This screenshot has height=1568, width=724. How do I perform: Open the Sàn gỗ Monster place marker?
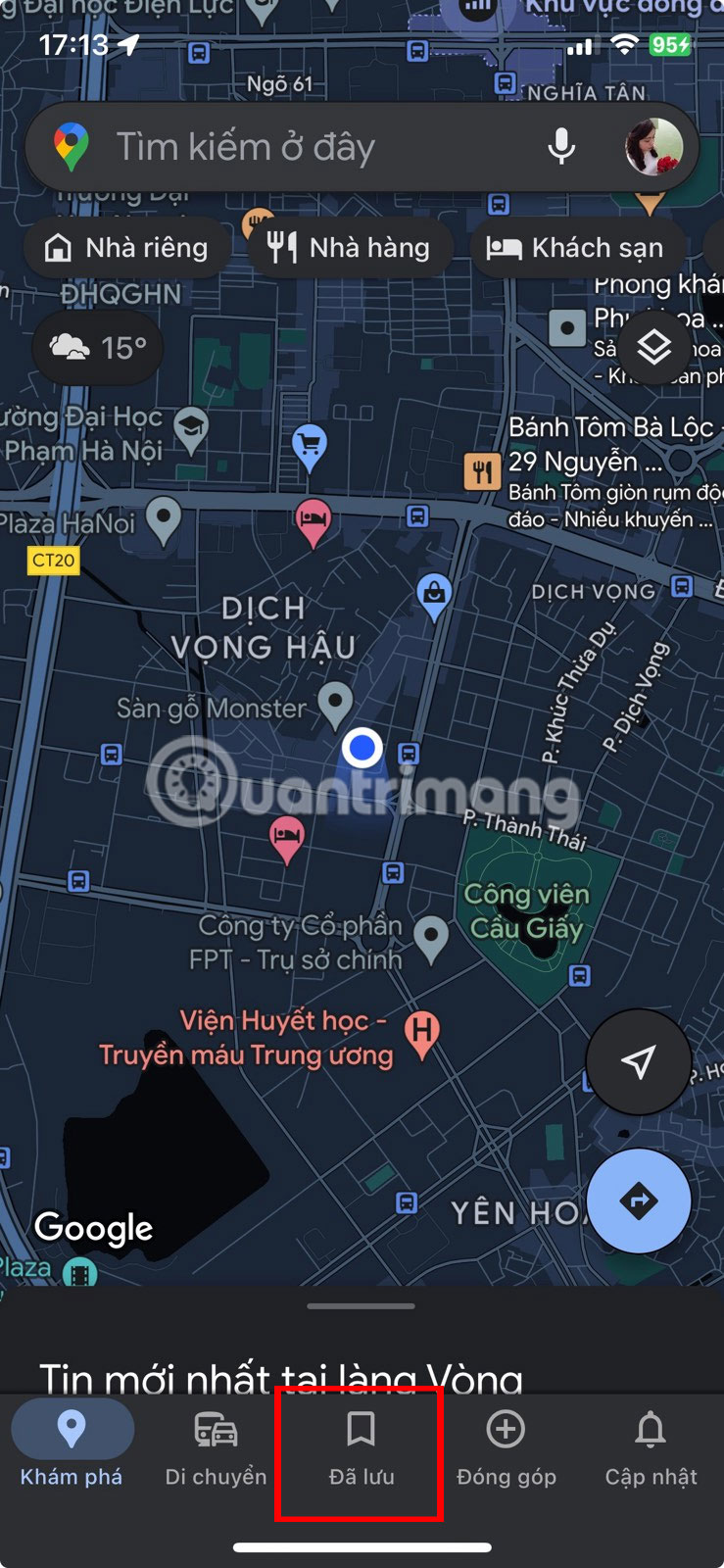(x=336, y=703)
